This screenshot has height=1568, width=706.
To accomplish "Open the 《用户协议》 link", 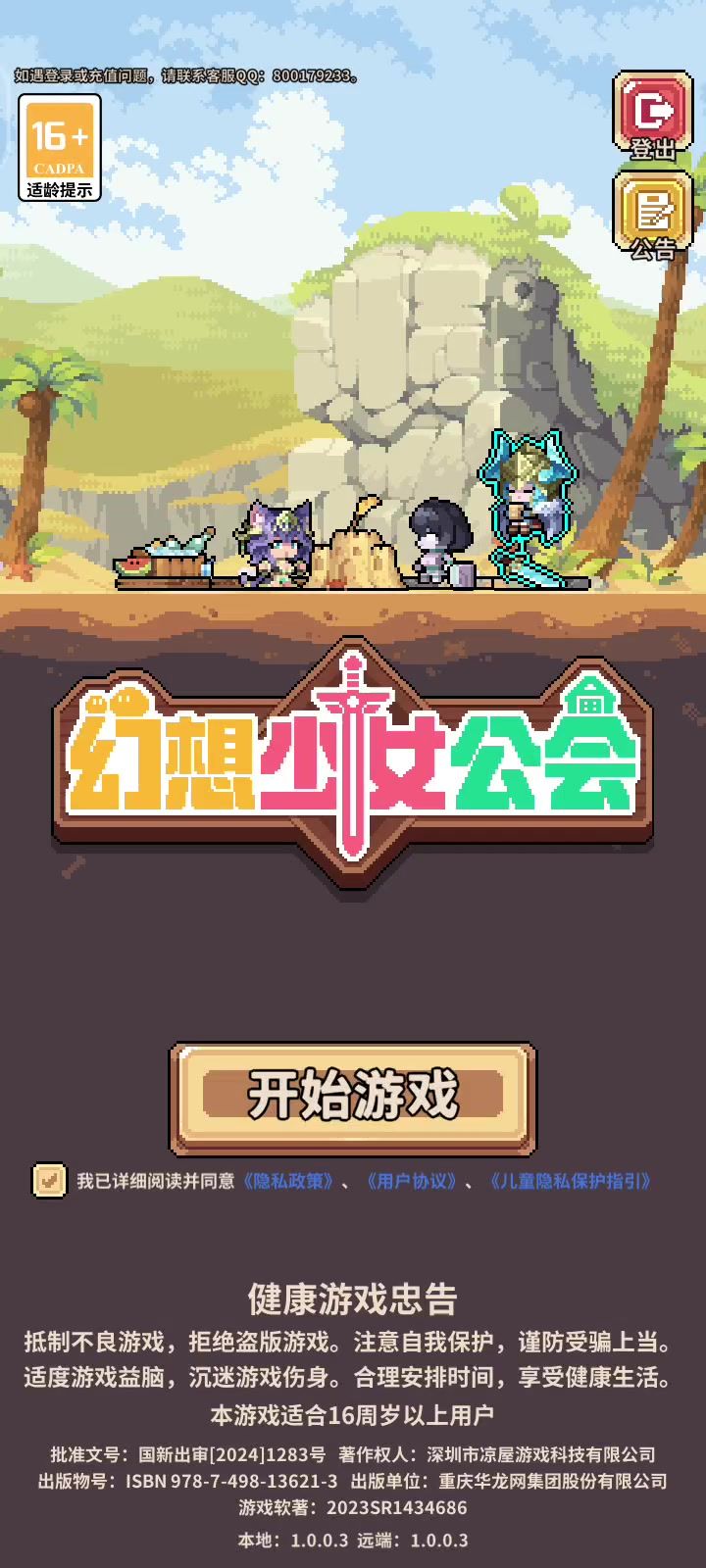I will (x=412, y=1181).
